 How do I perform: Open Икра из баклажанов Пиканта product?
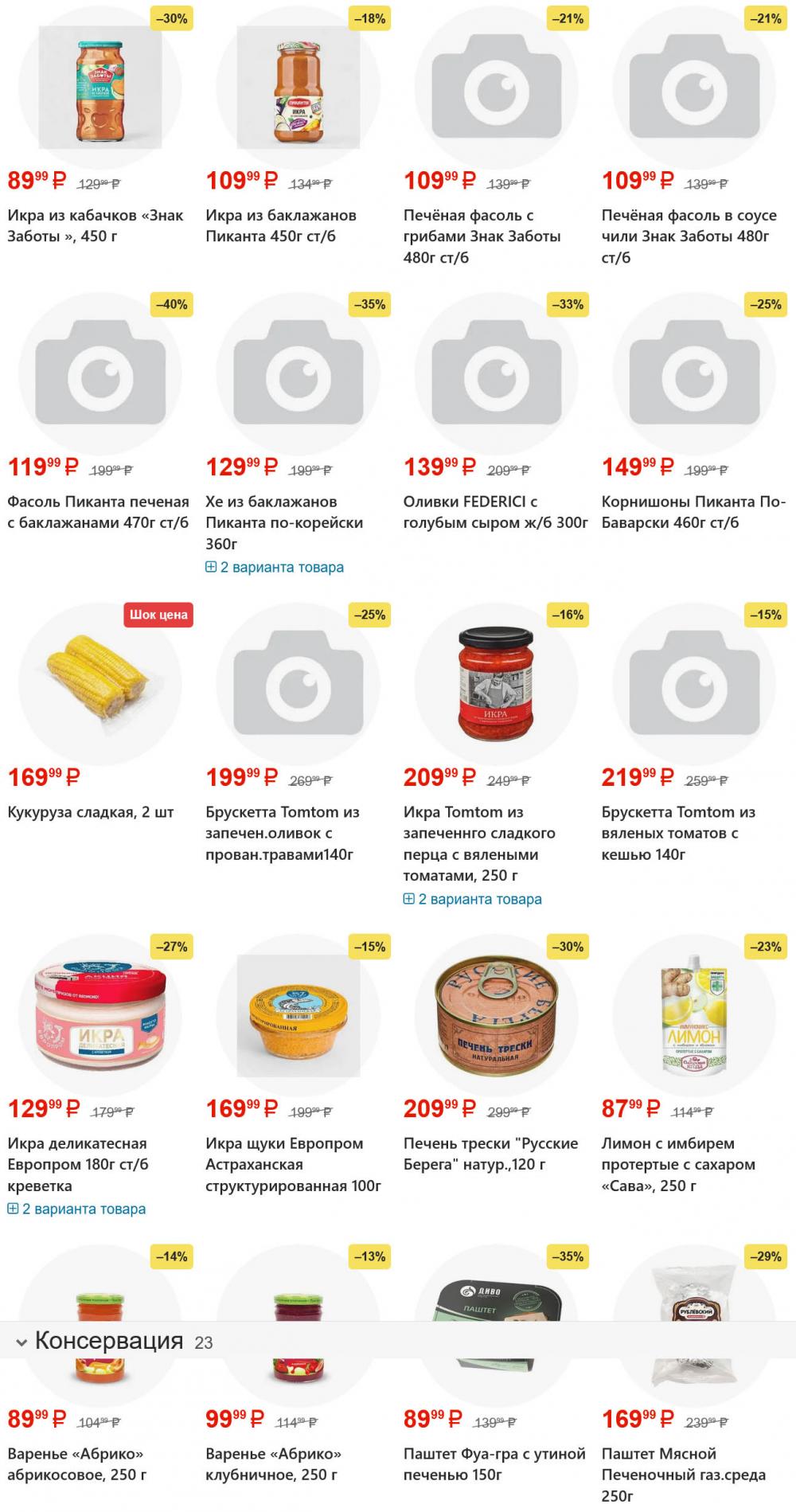(280, 225)
